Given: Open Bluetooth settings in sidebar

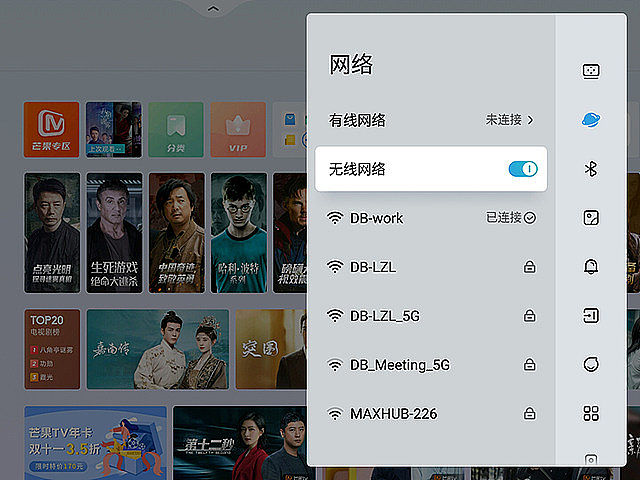Looking at the screenshot, I should tap(590, 169).
